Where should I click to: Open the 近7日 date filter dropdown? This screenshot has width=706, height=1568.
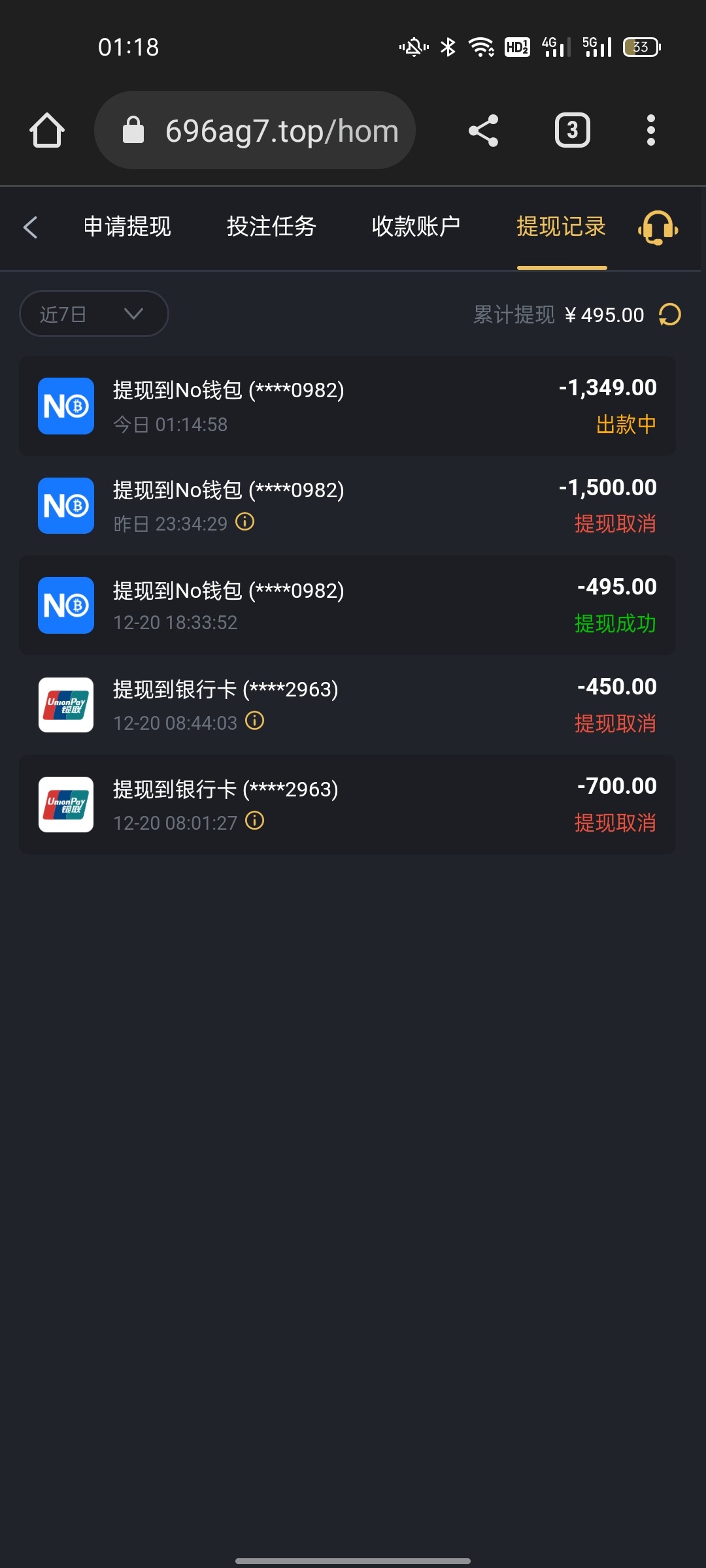click(93, 314)
